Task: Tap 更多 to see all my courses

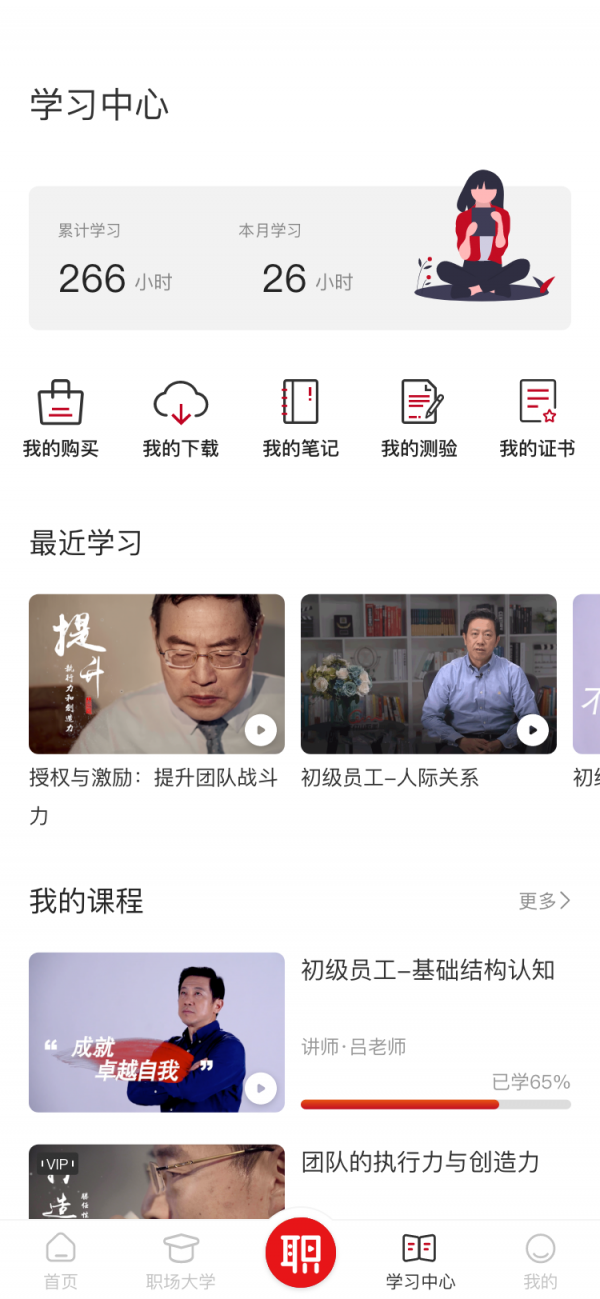Action: point(544,901)
